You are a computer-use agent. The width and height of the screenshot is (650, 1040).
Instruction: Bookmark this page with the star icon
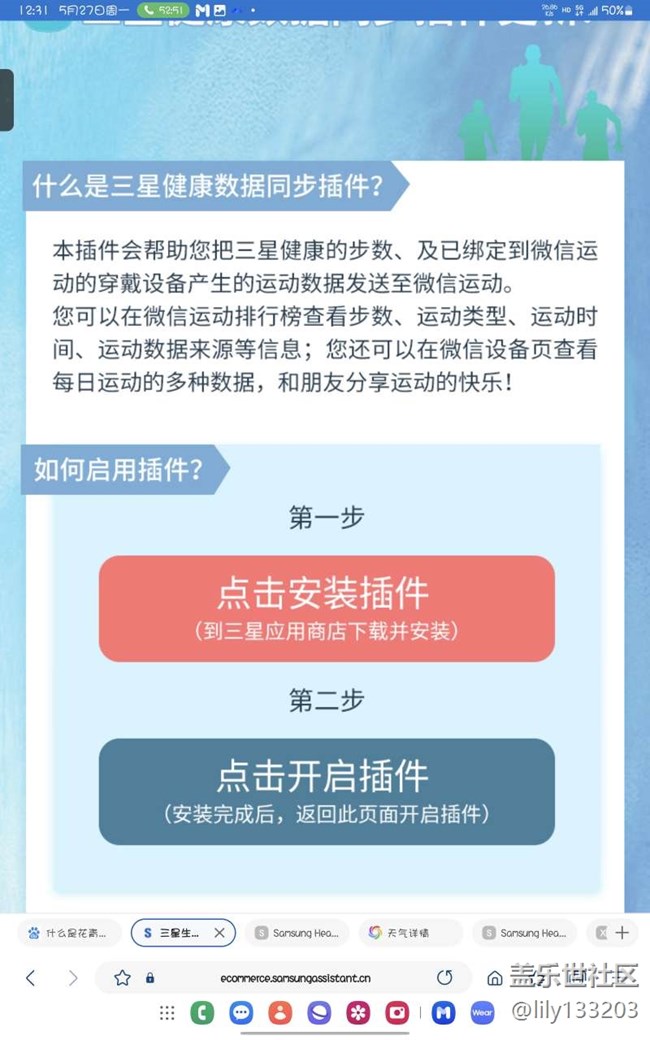tap(122, 978)
